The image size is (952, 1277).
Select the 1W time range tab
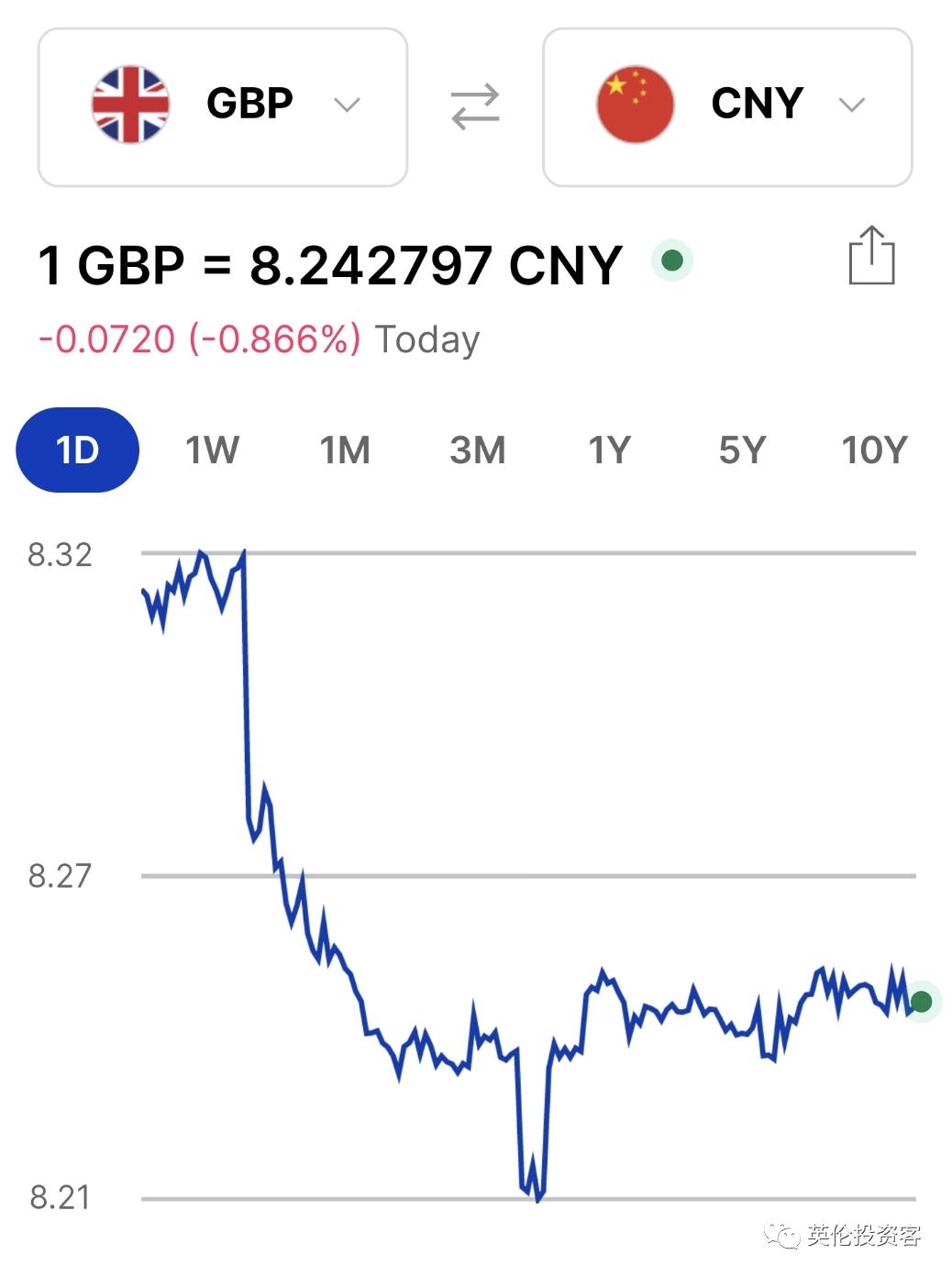coord(211,450)
